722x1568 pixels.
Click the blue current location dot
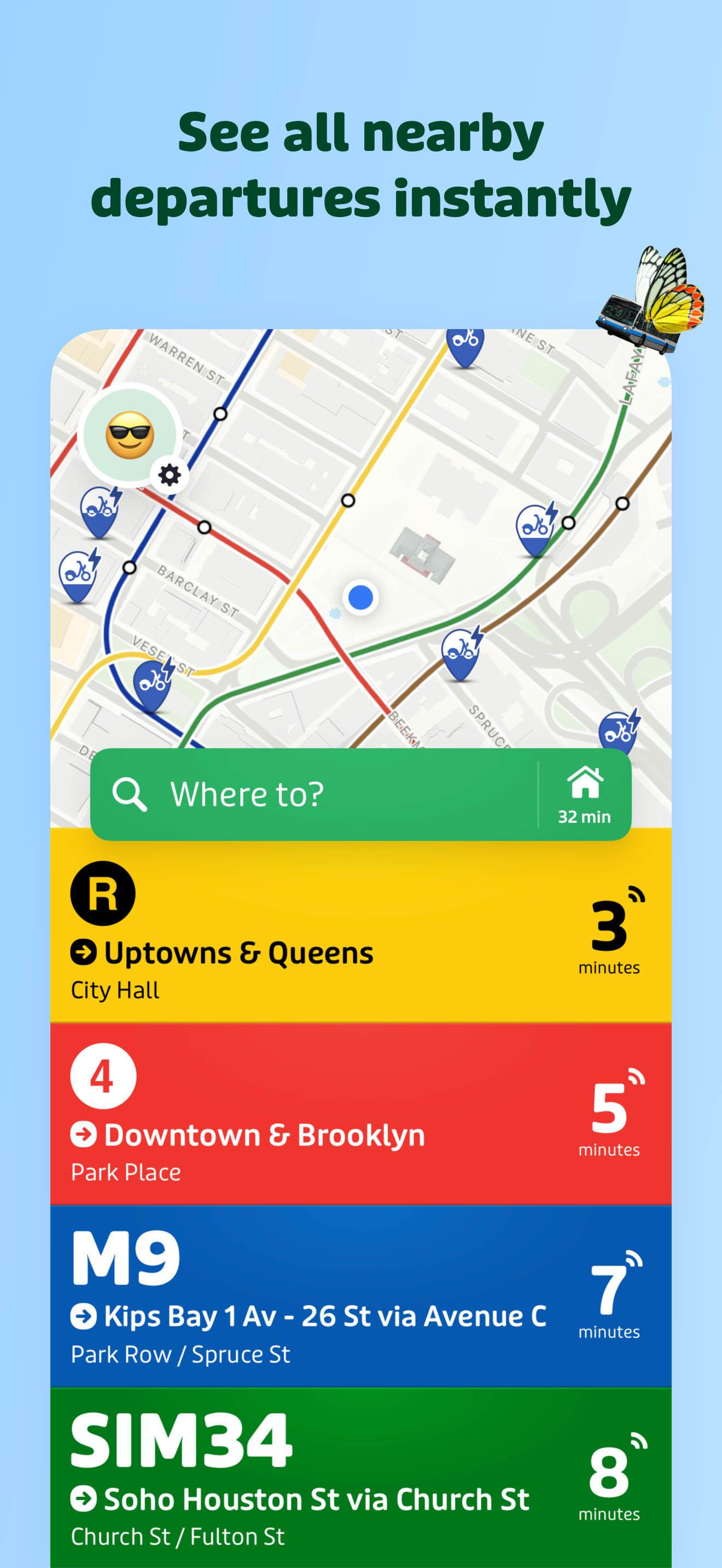coord(360,598)
